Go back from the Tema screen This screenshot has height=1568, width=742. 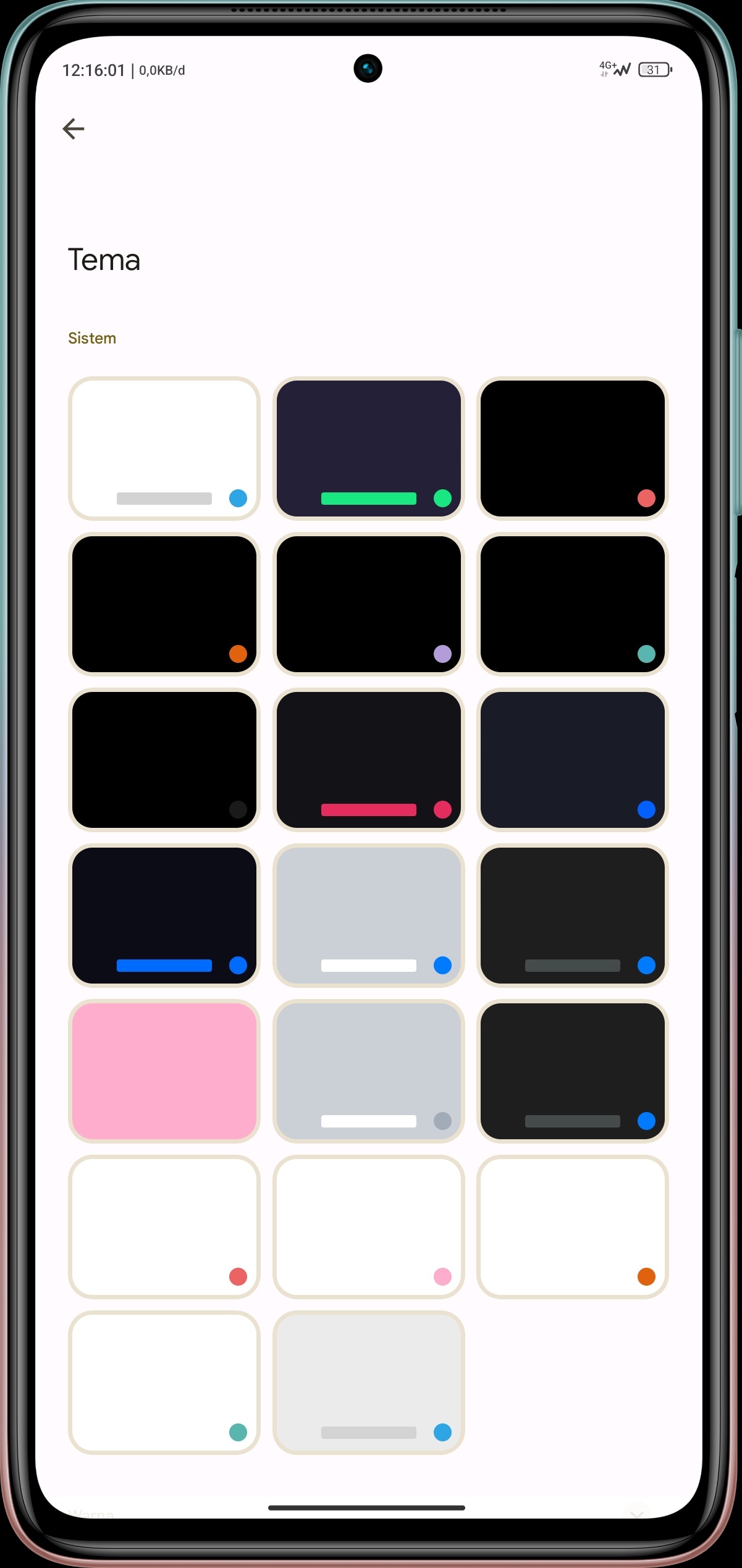pyautogui.click(x=74, y=129)
